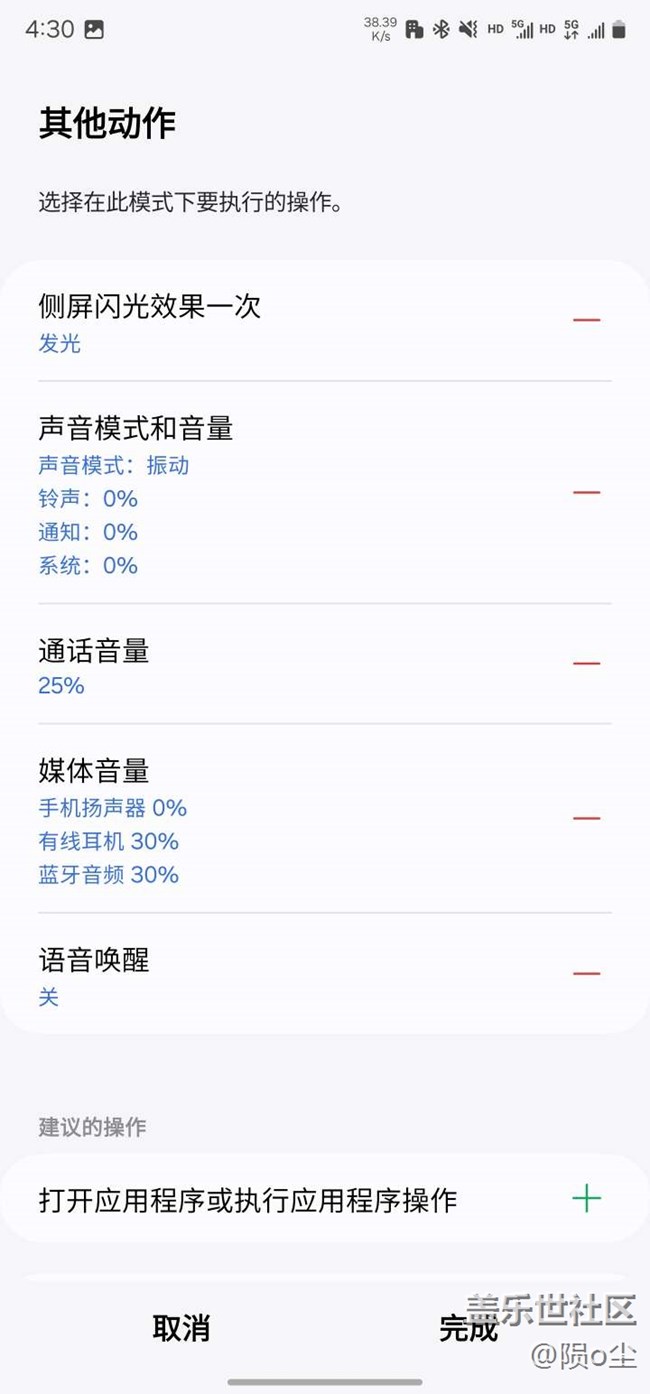The height and width of the screenshot is (1394, 650).
Task: Remove the 声音模式和音量 action
Action: tap(586, 492)
